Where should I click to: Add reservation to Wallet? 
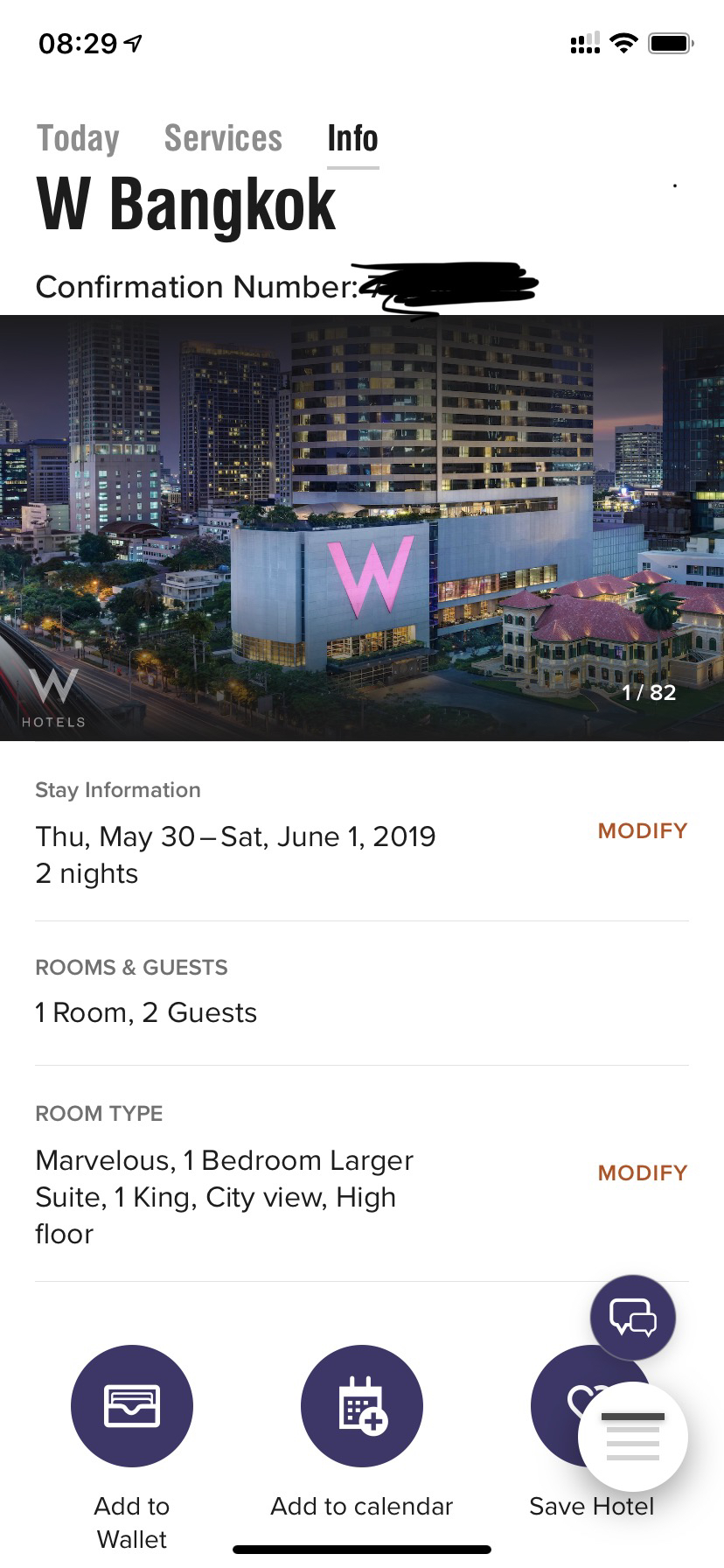(x=132, y=1405)
